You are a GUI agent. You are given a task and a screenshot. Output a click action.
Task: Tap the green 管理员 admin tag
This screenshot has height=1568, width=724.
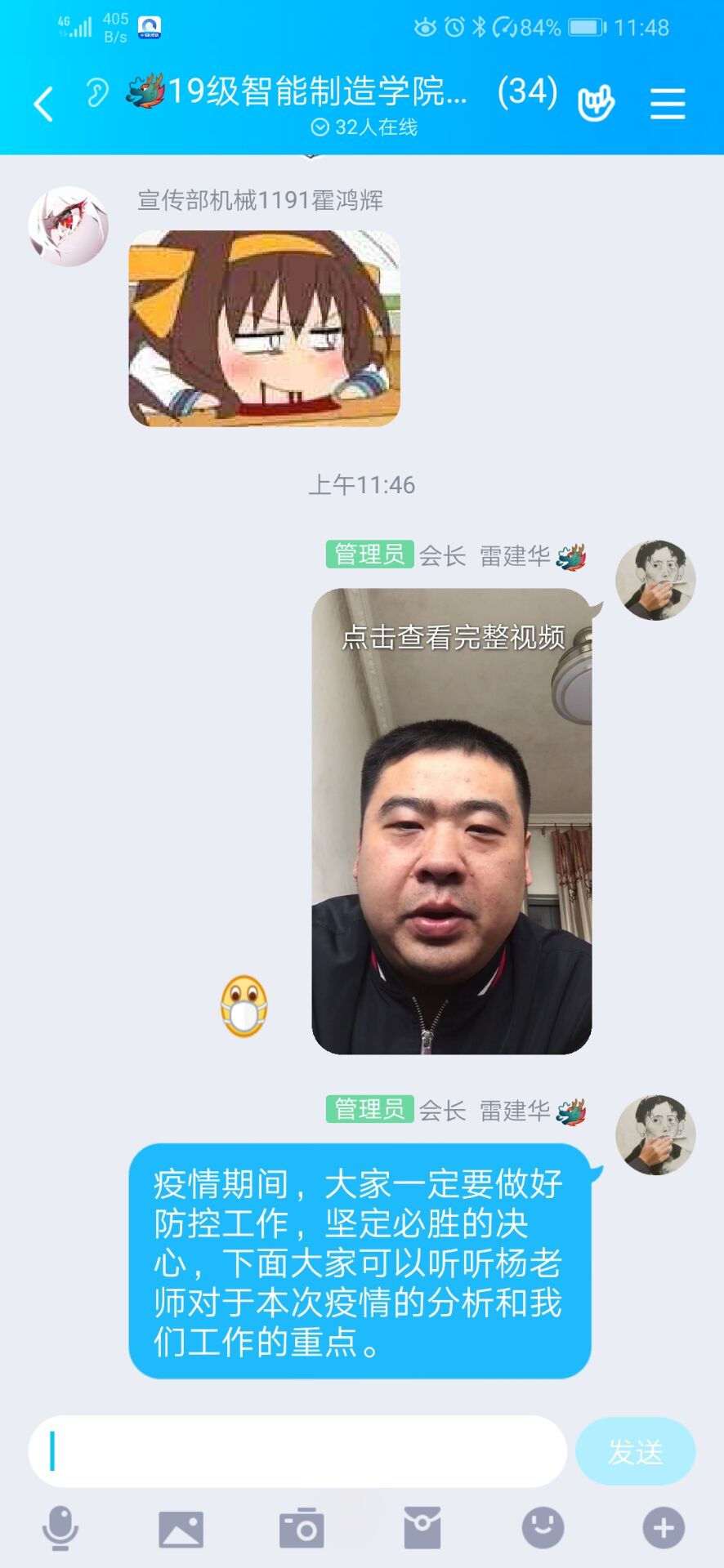369,554
